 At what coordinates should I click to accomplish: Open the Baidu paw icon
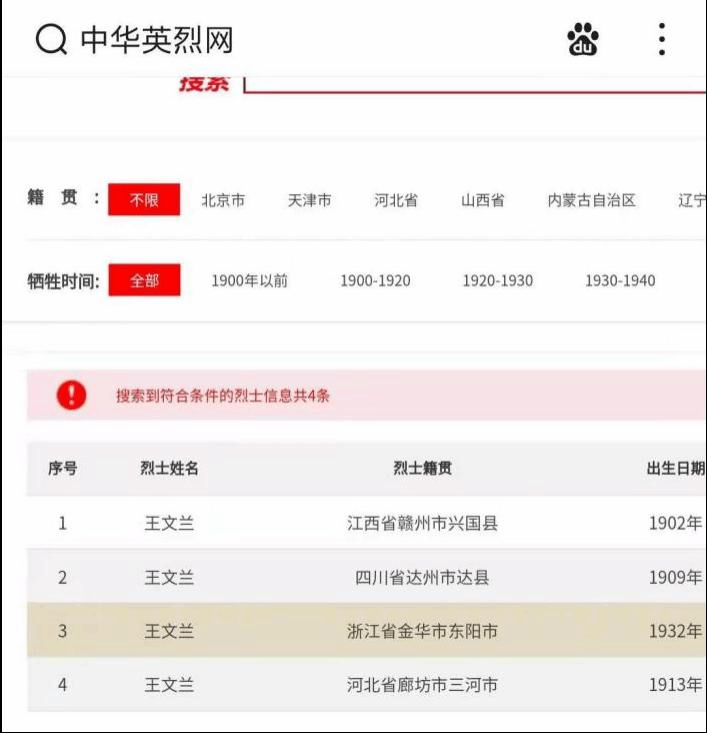[582, 40]
